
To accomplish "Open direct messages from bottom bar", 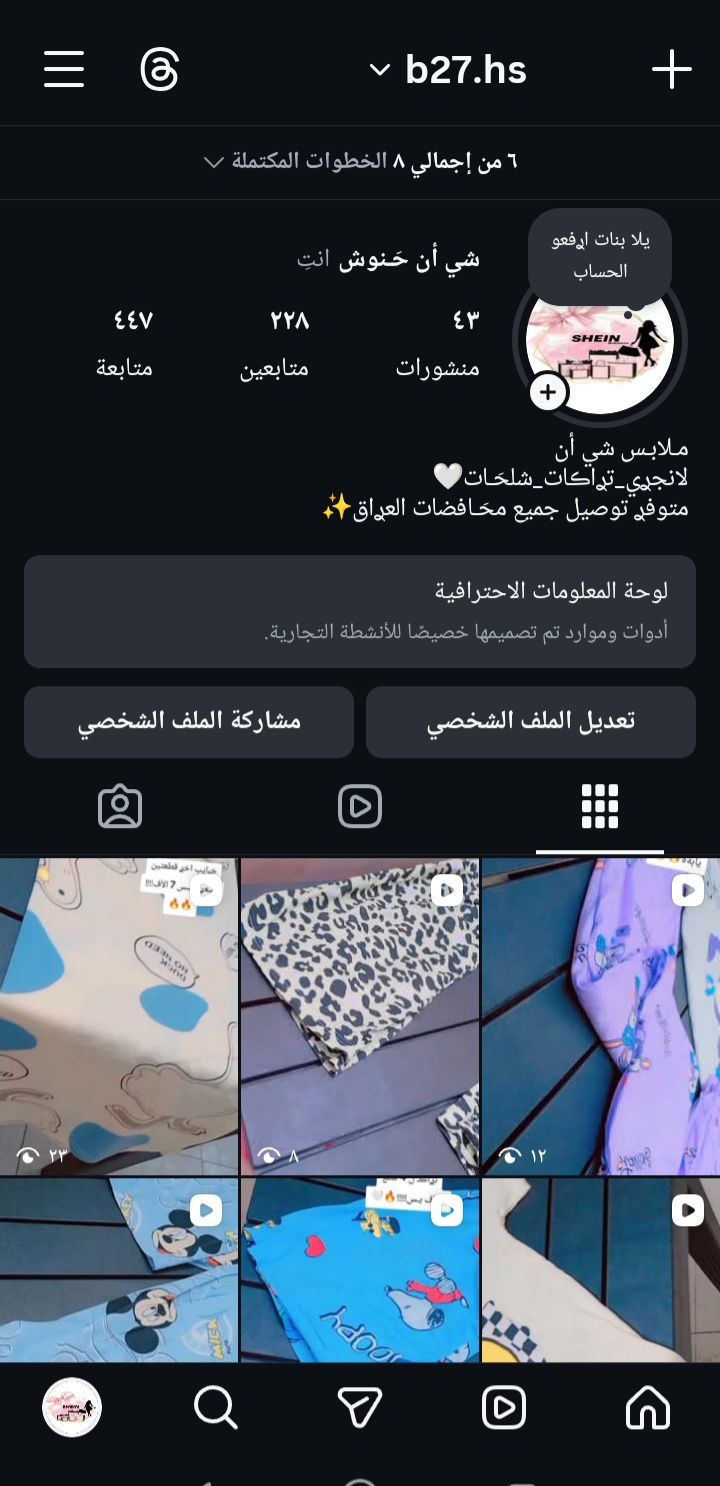I will click(x=360, y=1408).
